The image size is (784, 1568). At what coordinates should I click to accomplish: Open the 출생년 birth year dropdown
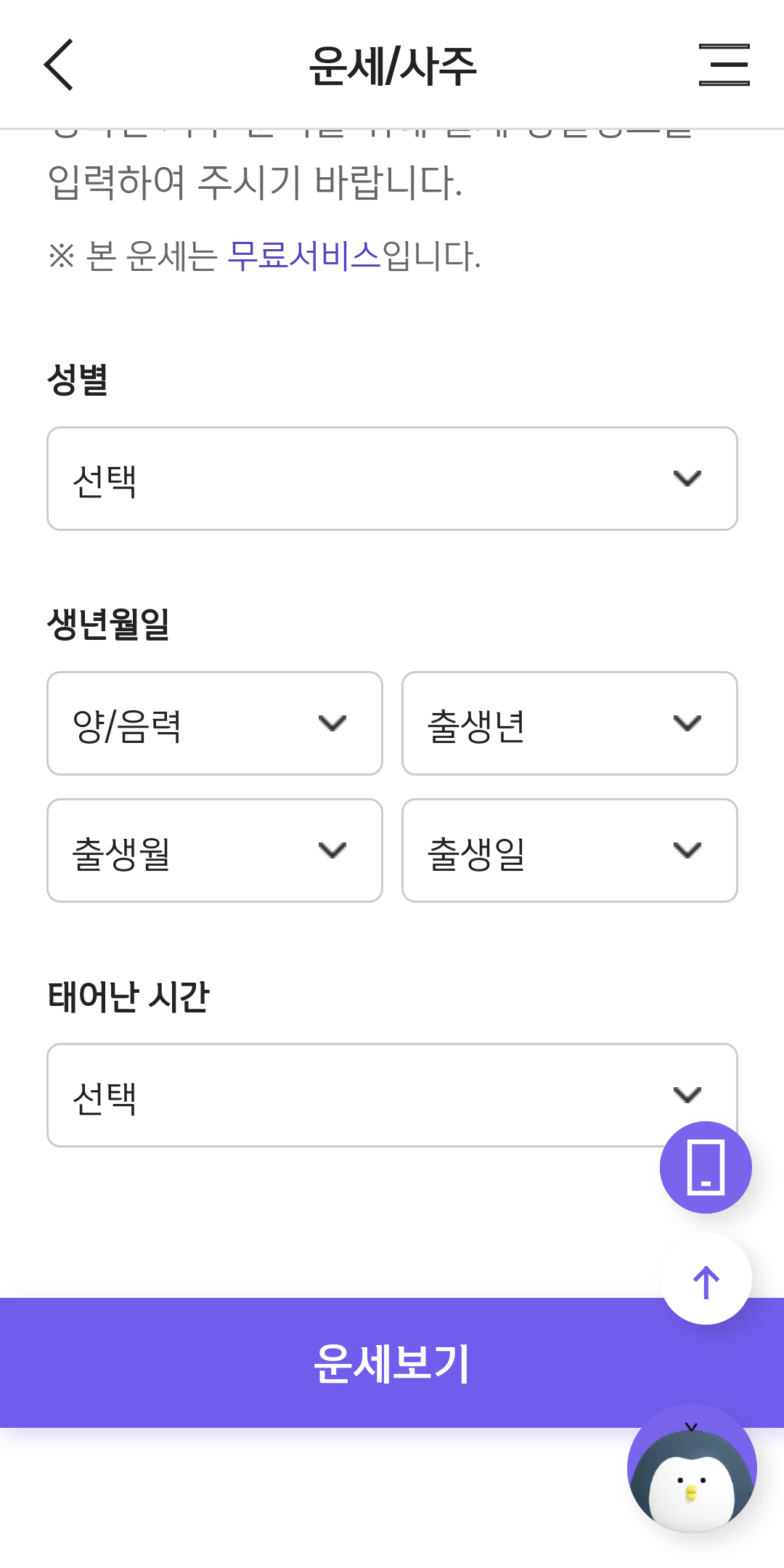point(569,723)
